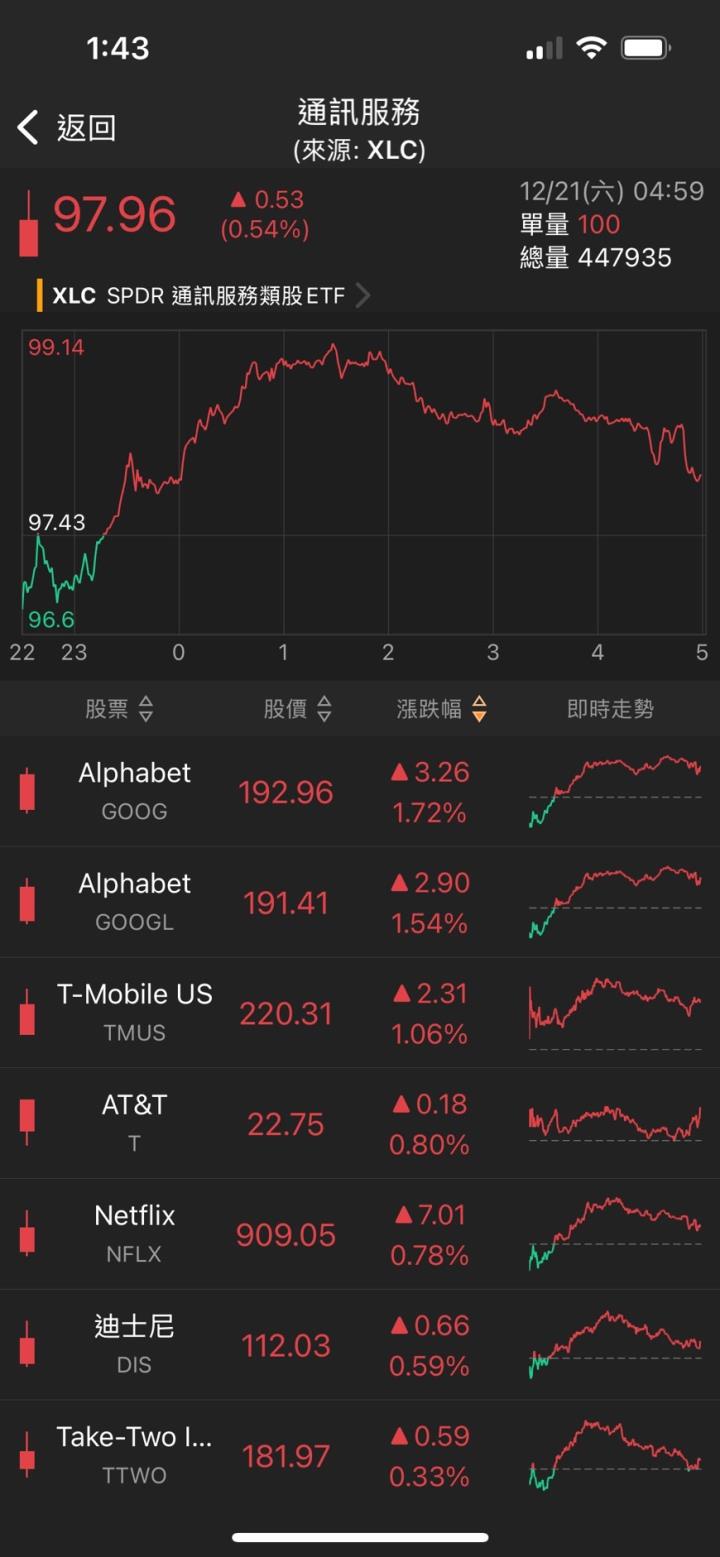
Task: Sort the list by 股票 name
Action: pos(118,710)
